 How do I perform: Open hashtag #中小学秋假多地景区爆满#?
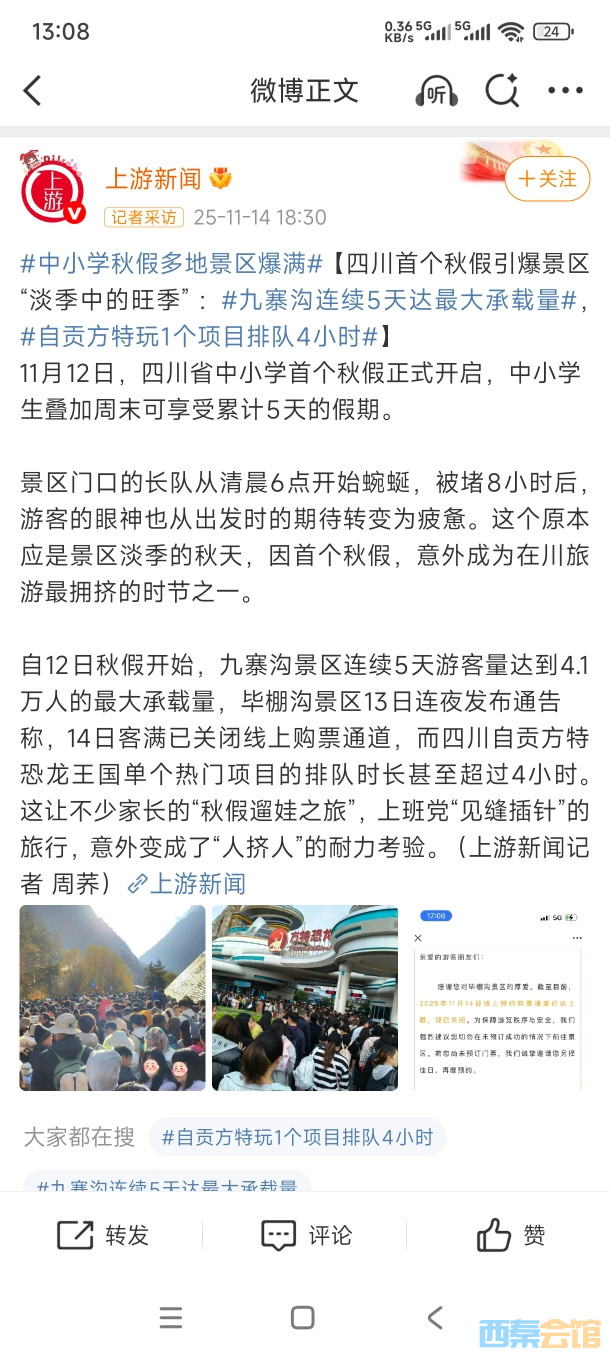171,264
